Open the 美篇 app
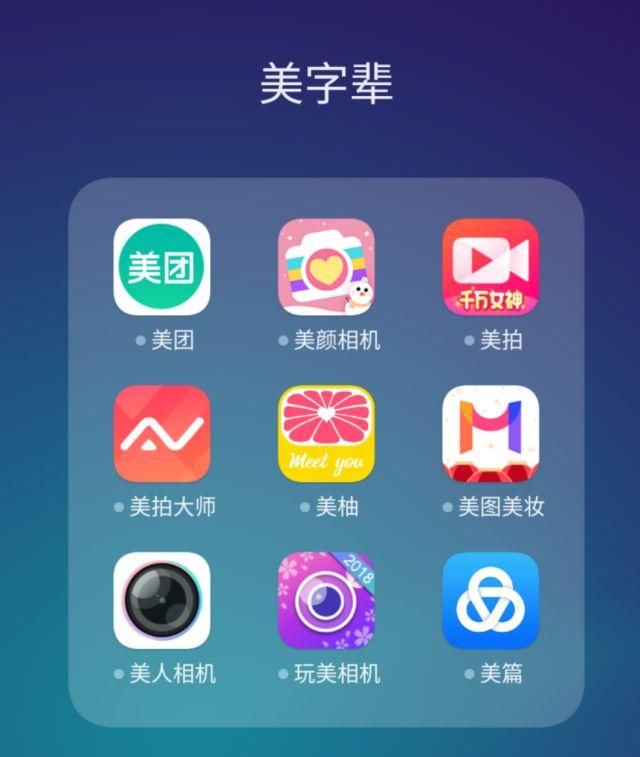This screenshot has height=757, width=640. coord(490,600)
